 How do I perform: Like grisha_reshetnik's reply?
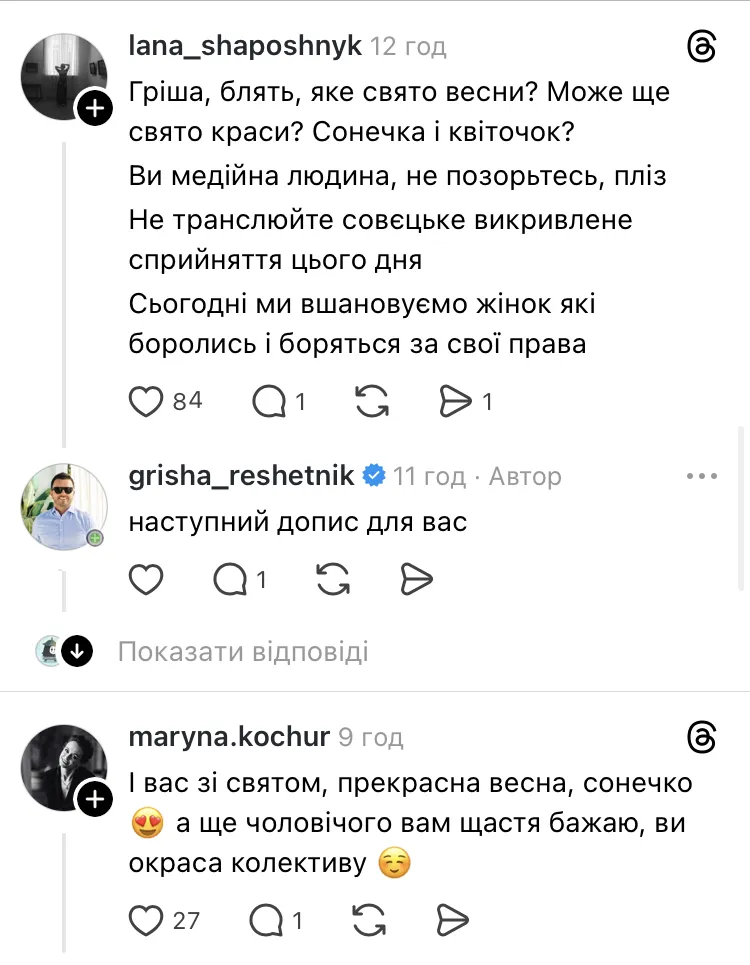coord(147,578)
